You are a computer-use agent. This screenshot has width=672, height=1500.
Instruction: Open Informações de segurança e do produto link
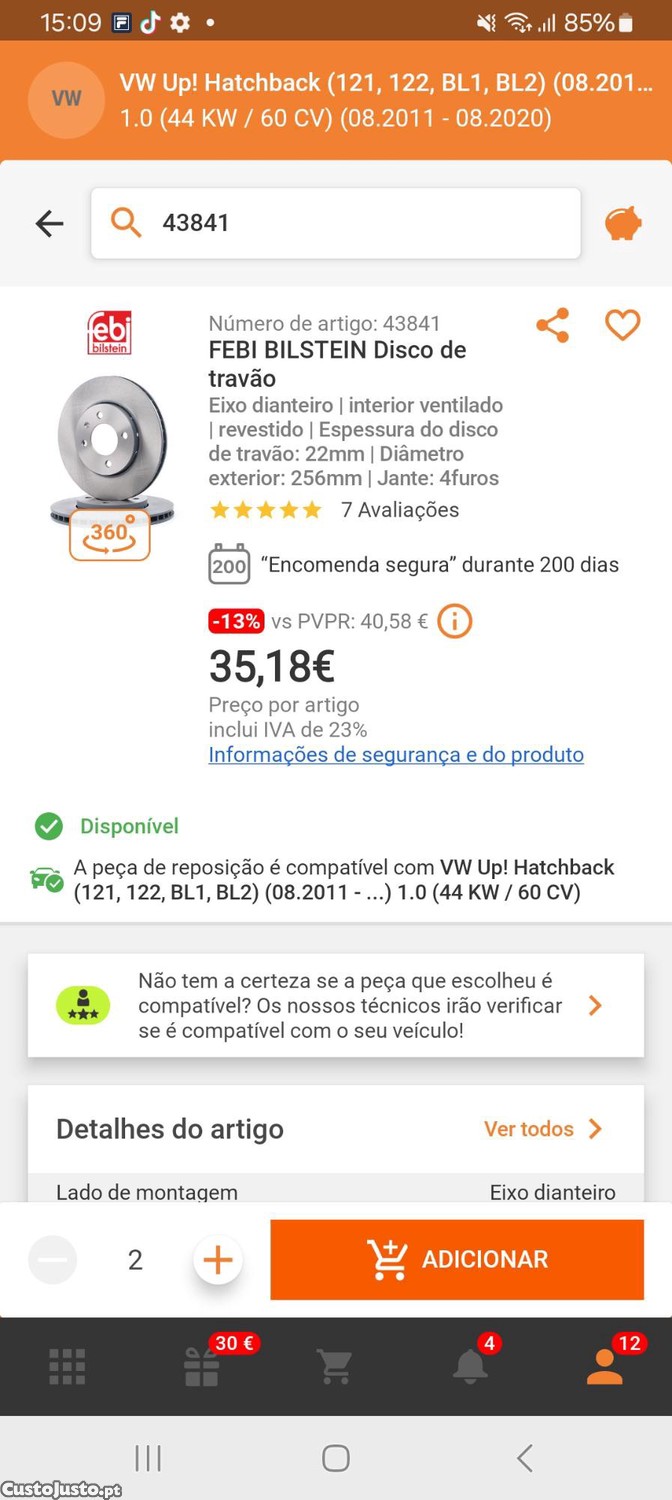tap(396, 755)
